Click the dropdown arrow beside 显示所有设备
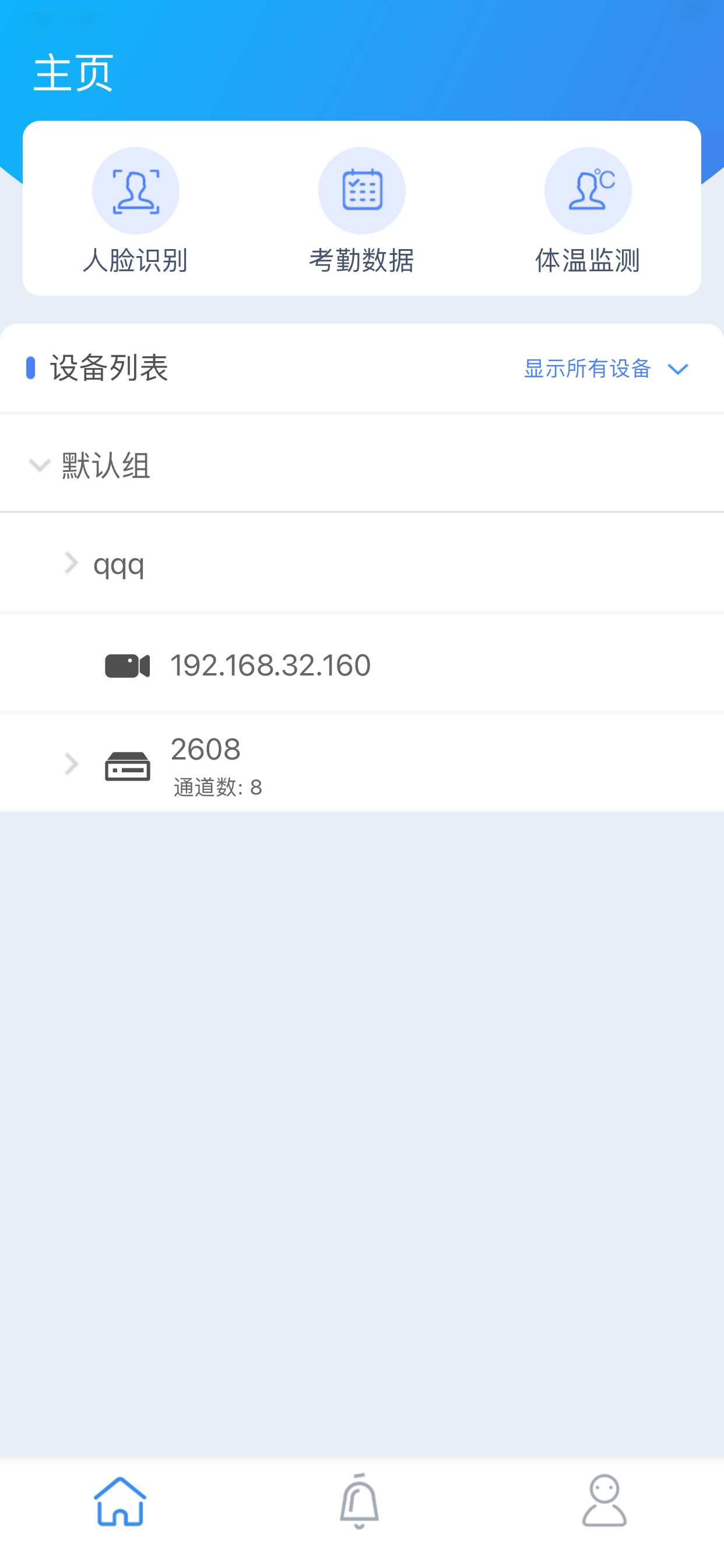Image resolution: width=724 pixels, height=1568 pixels. (x=680, y=368)
